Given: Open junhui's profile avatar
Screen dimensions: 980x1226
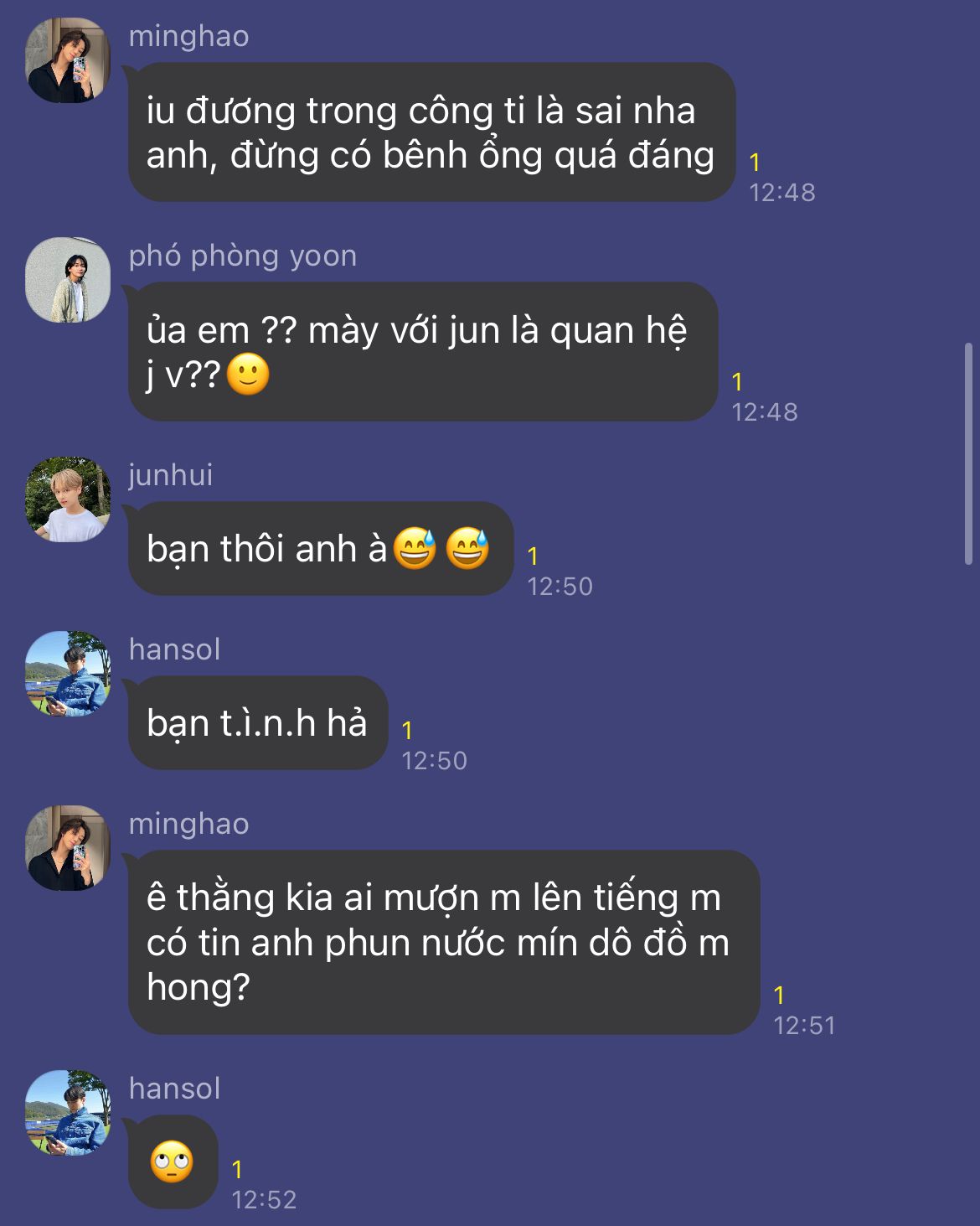Looking at the screenshot, I should click(68, 499).
